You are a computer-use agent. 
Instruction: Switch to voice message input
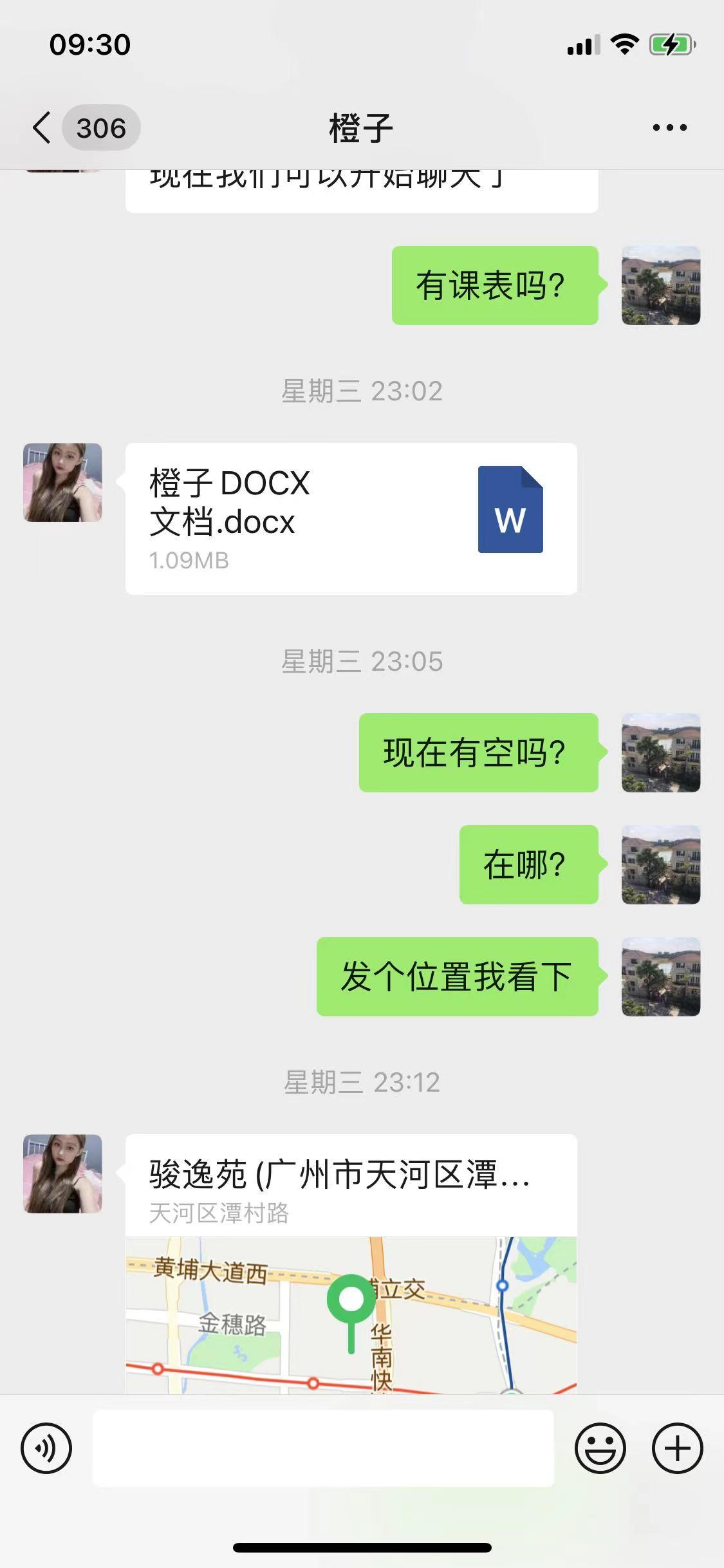(x=46, y=1448)
